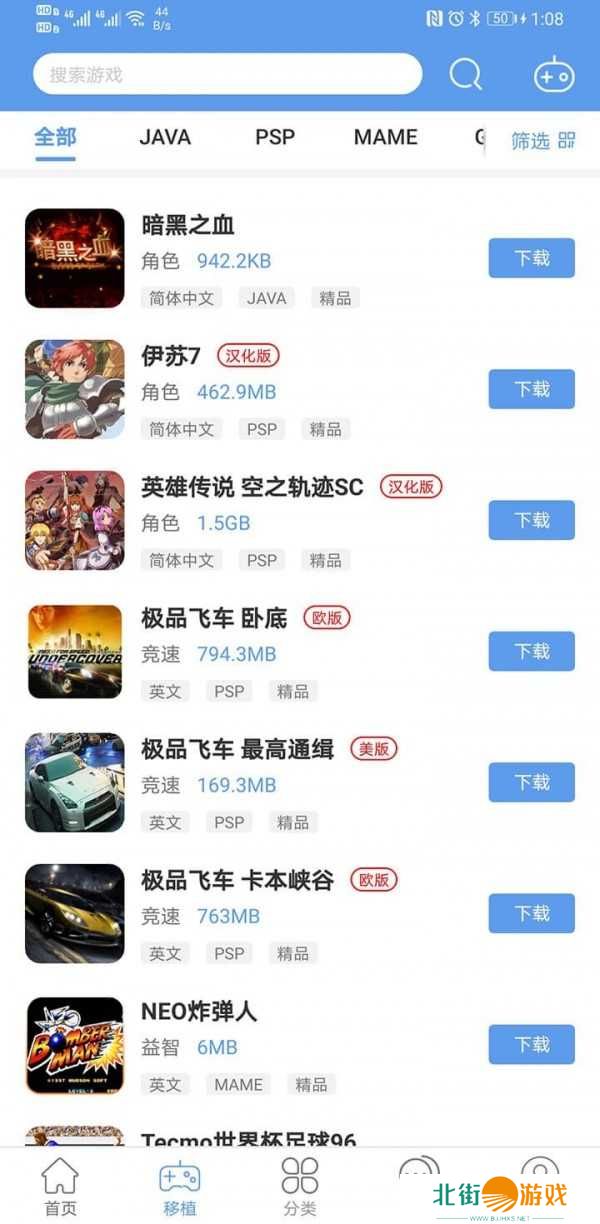This screenshot has height=1224, width=600.
Task: Open the 筛选 filter options
Action: pos(543,141)
